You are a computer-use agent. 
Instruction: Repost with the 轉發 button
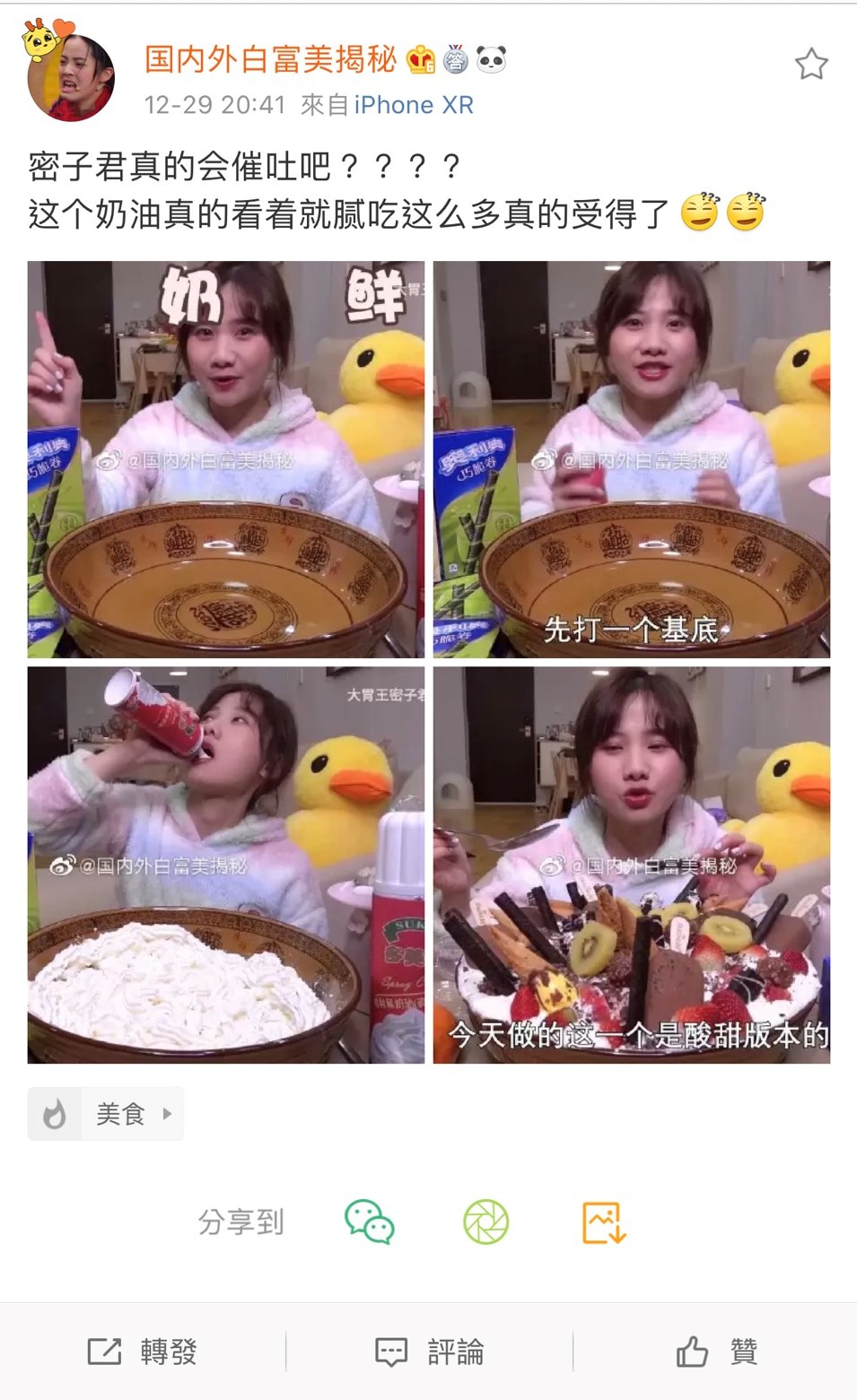[x=143, y=1351]
